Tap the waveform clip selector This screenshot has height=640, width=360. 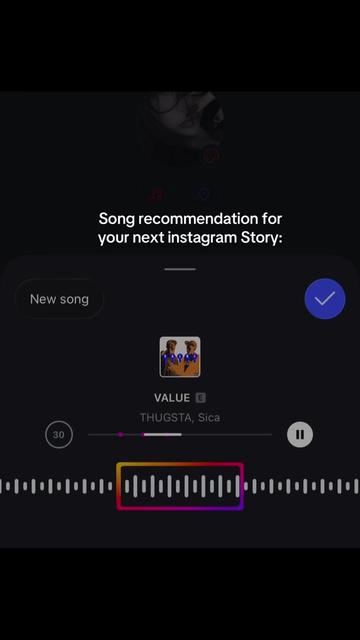[x=180, y=486]
